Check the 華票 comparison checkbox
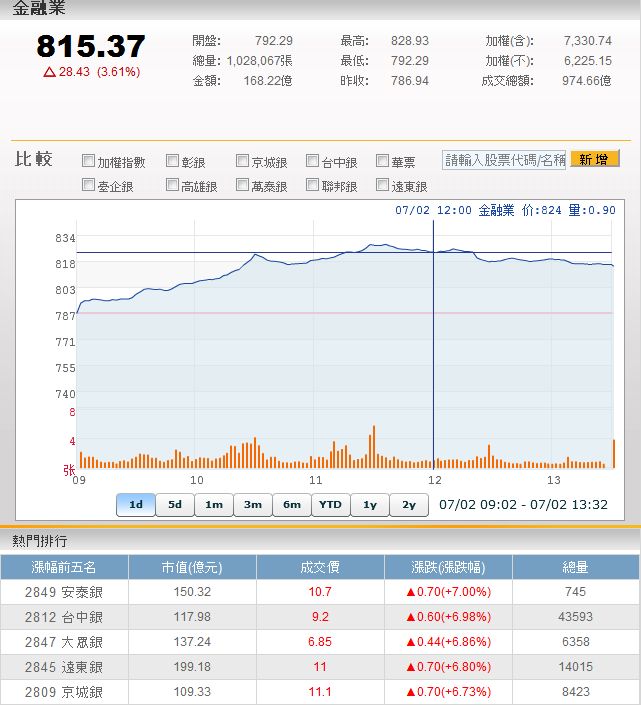 click(x=383, y=161)
